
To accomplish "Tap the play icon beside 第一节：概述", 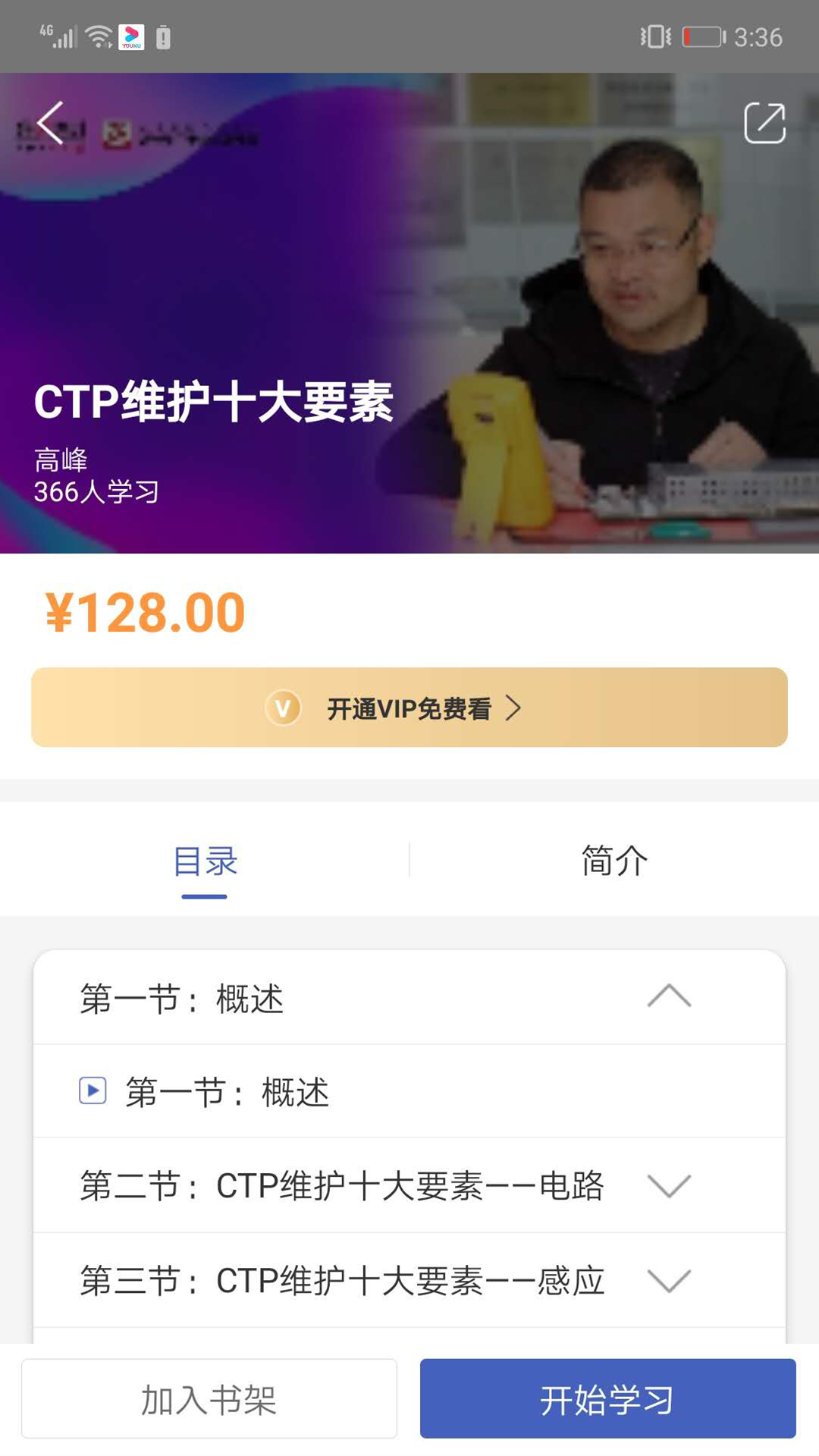I will [x=93, y=1092].
